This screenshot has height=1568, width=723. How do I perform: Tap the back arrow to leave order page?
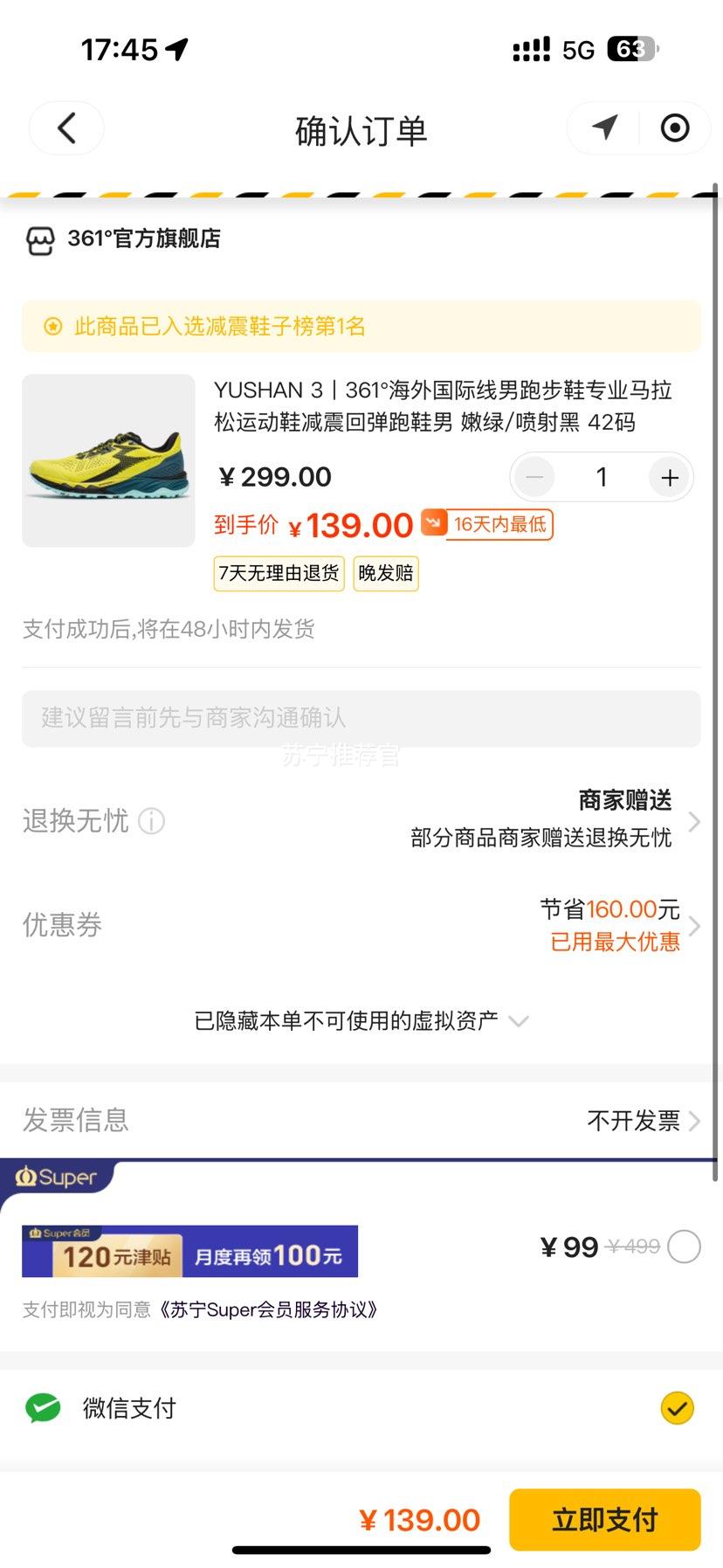pos(66,128)
